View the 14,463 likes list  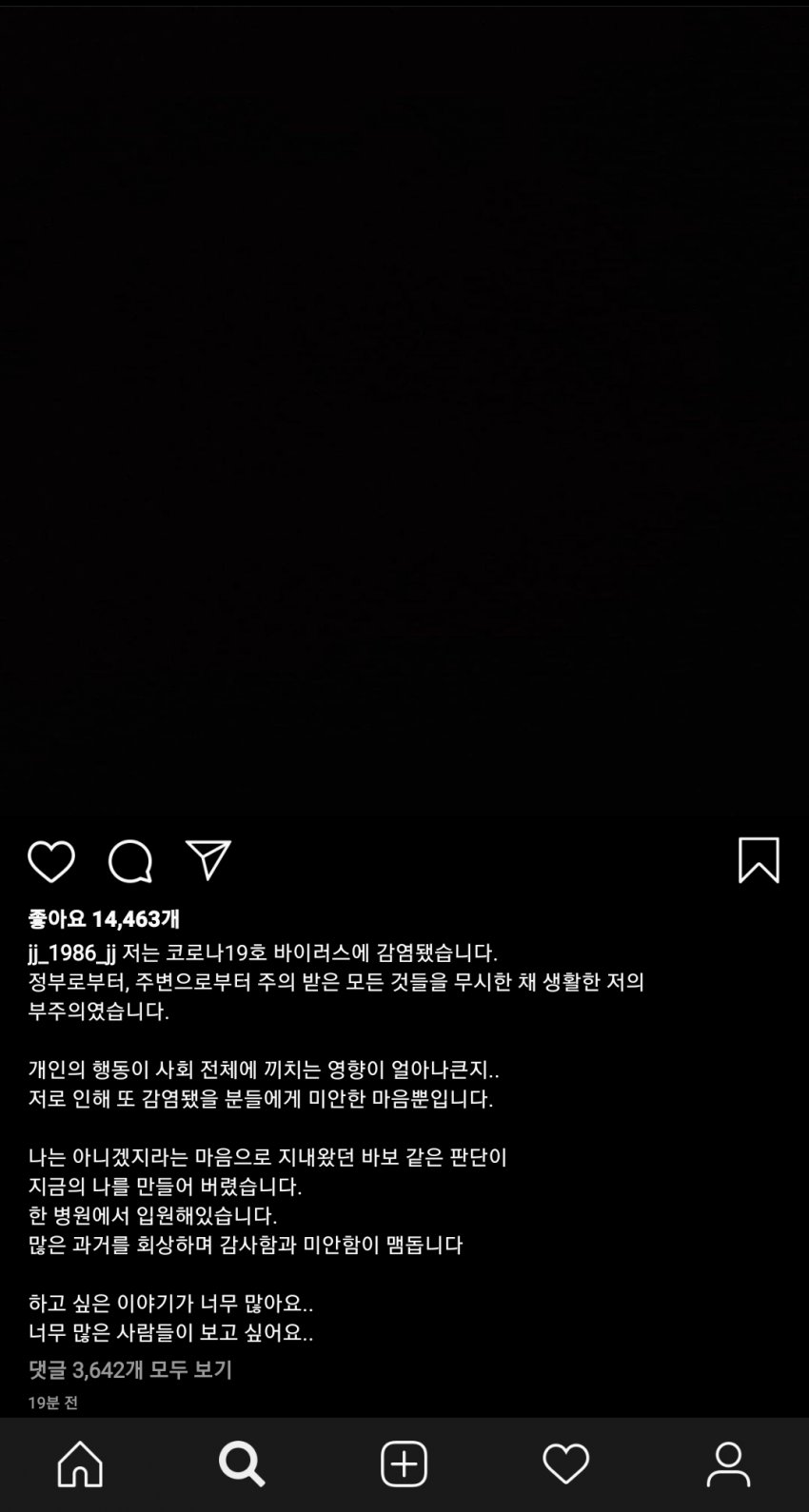point(104,918)
